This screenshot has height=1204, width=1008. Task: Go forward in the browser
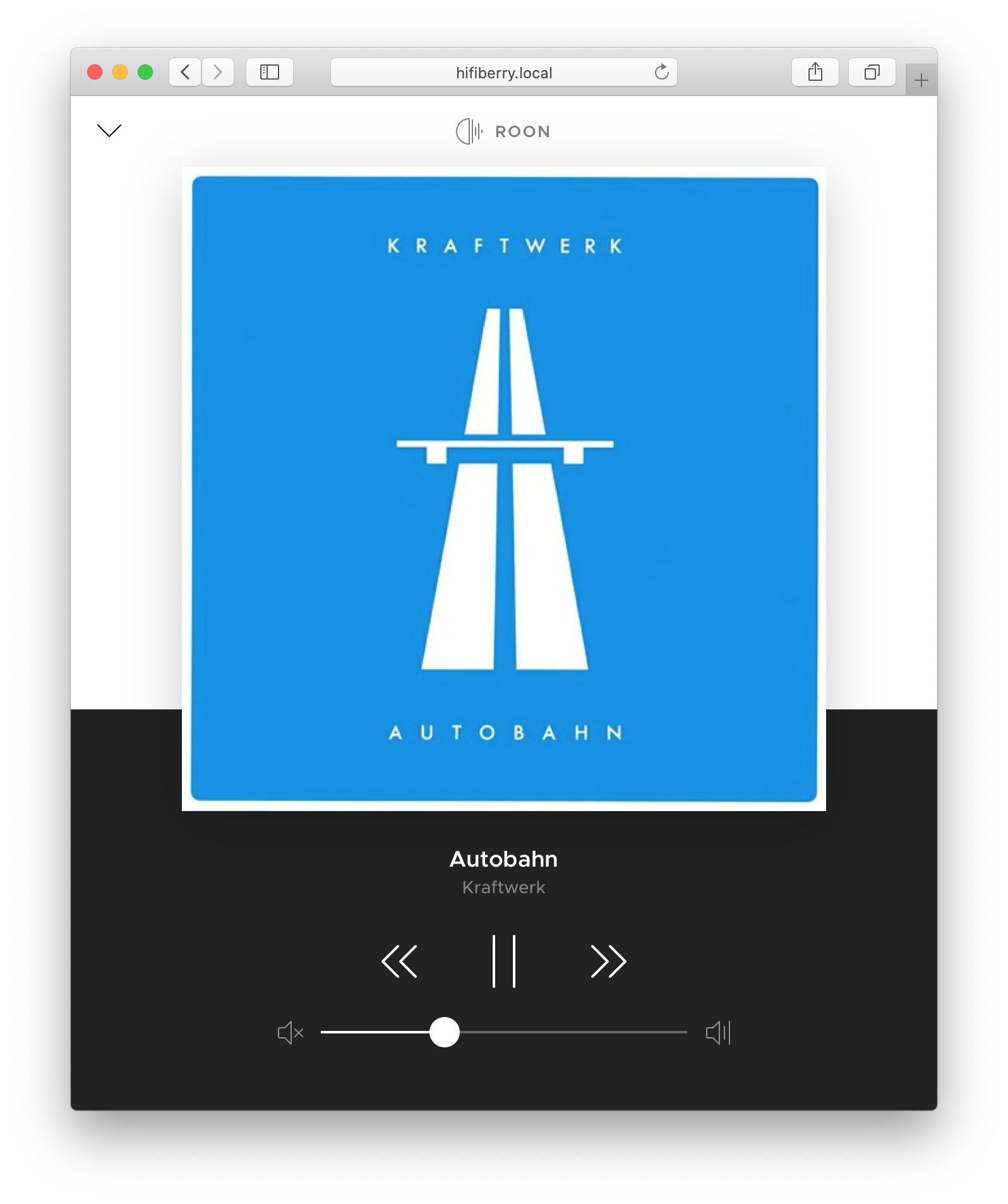218,72
